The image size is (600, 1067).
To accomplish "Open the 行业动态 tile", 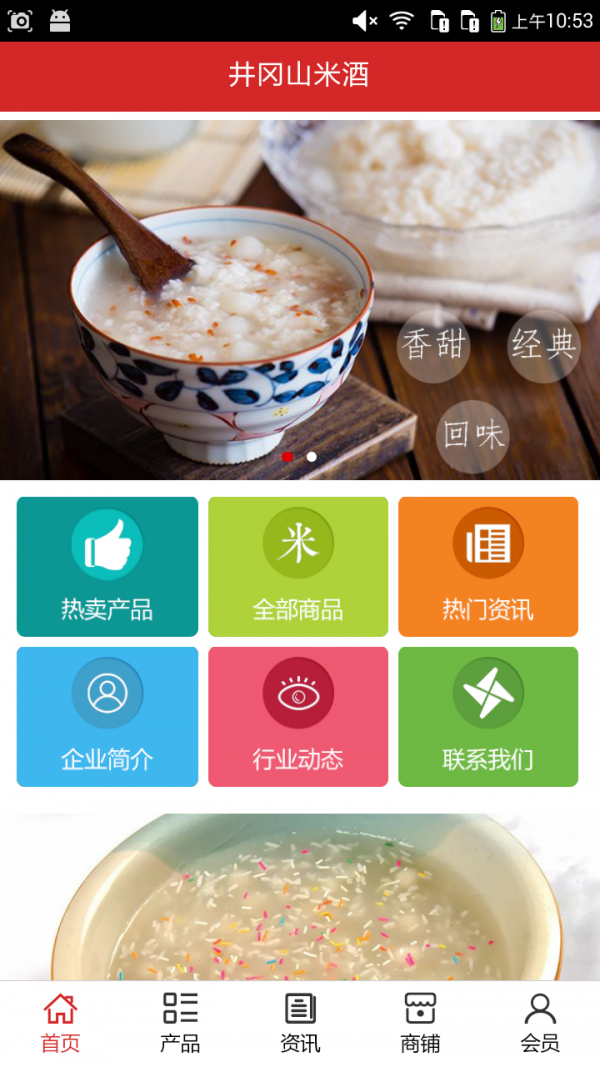I will click(x=298, y=717).
